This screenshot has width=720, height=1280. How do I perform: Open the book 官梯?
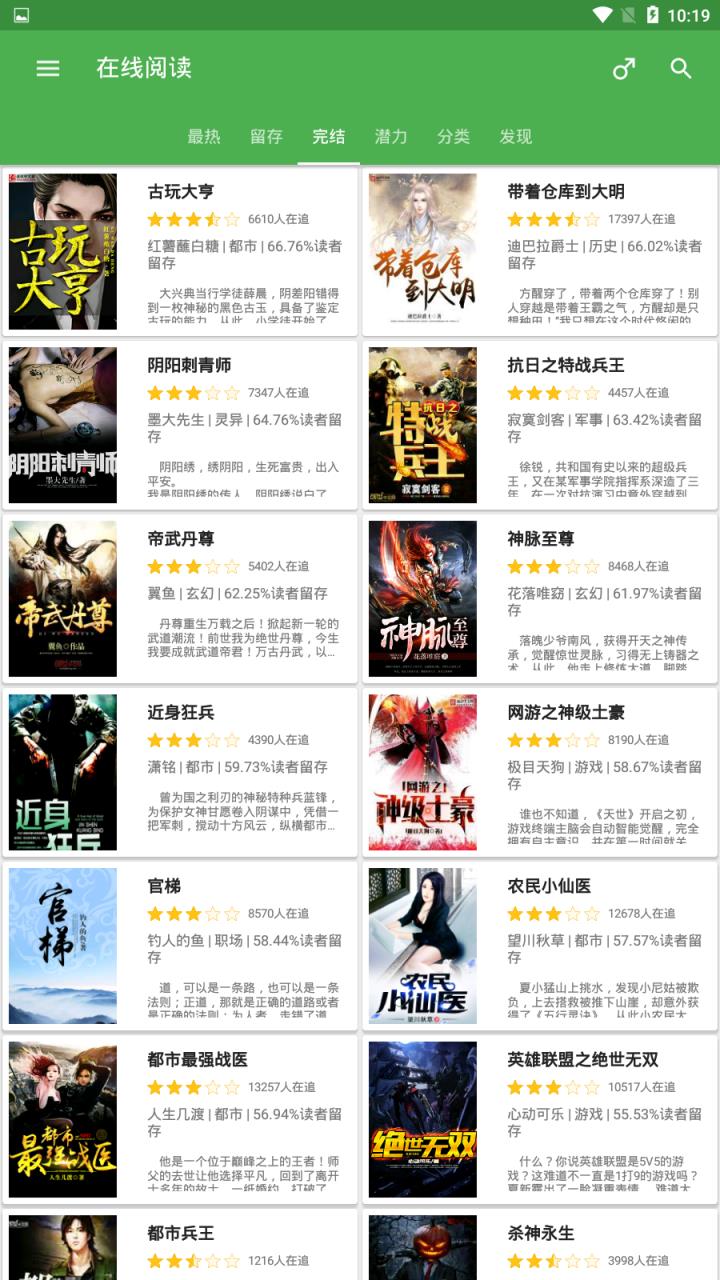click(x=180, y=945)
